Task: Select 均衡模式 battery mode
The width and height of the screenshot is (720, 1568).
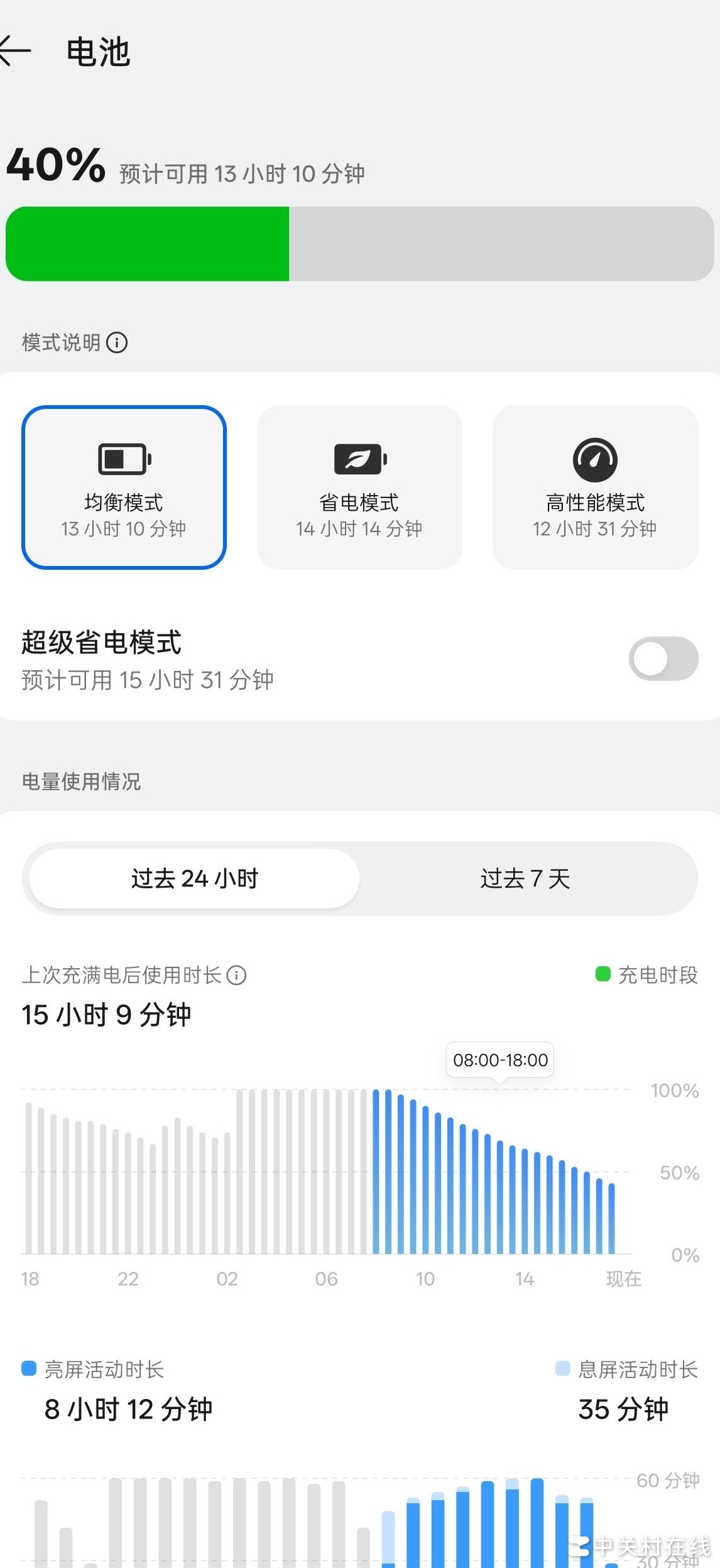Action: pos(124,487)
